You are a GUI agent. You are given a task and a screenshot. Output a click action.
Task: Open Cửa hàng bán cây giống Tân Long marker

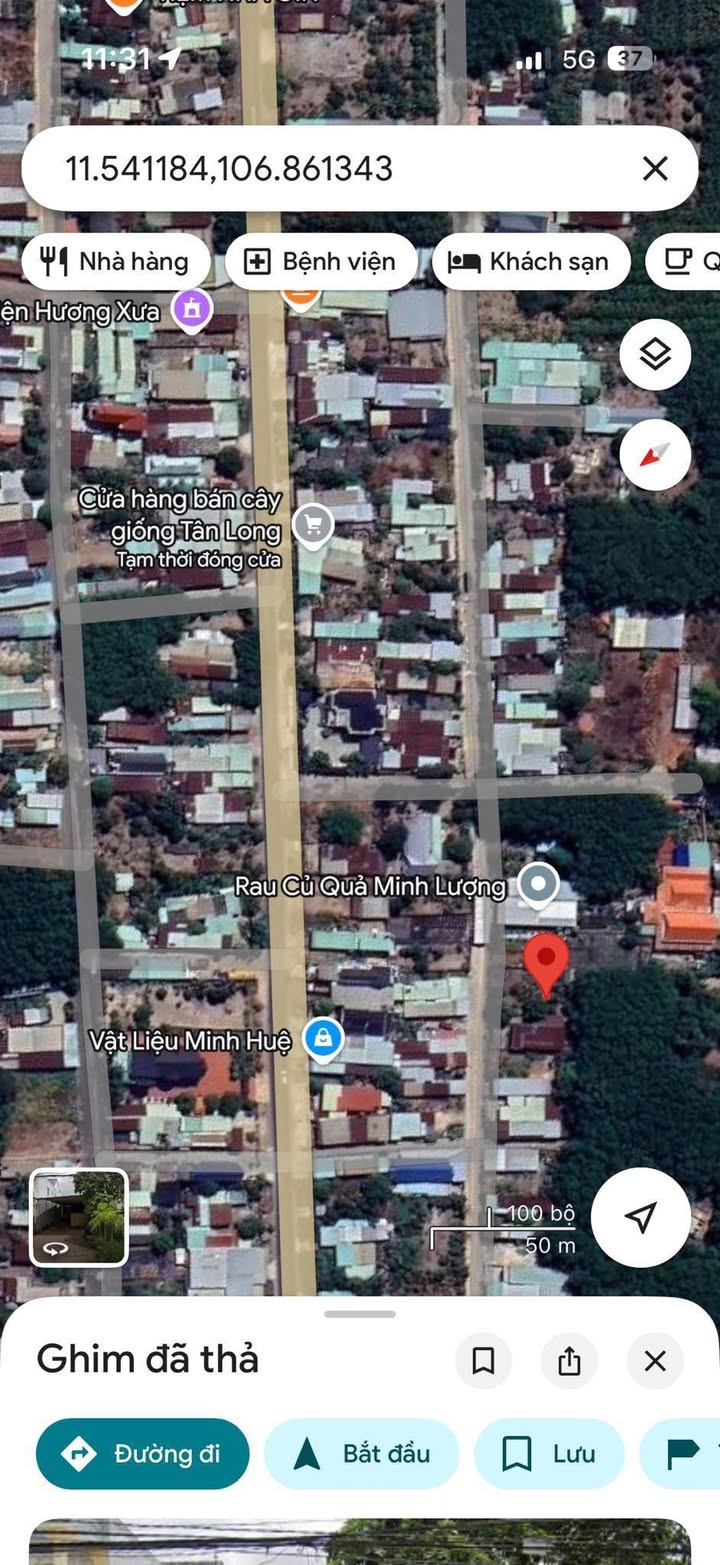point(313,524)
